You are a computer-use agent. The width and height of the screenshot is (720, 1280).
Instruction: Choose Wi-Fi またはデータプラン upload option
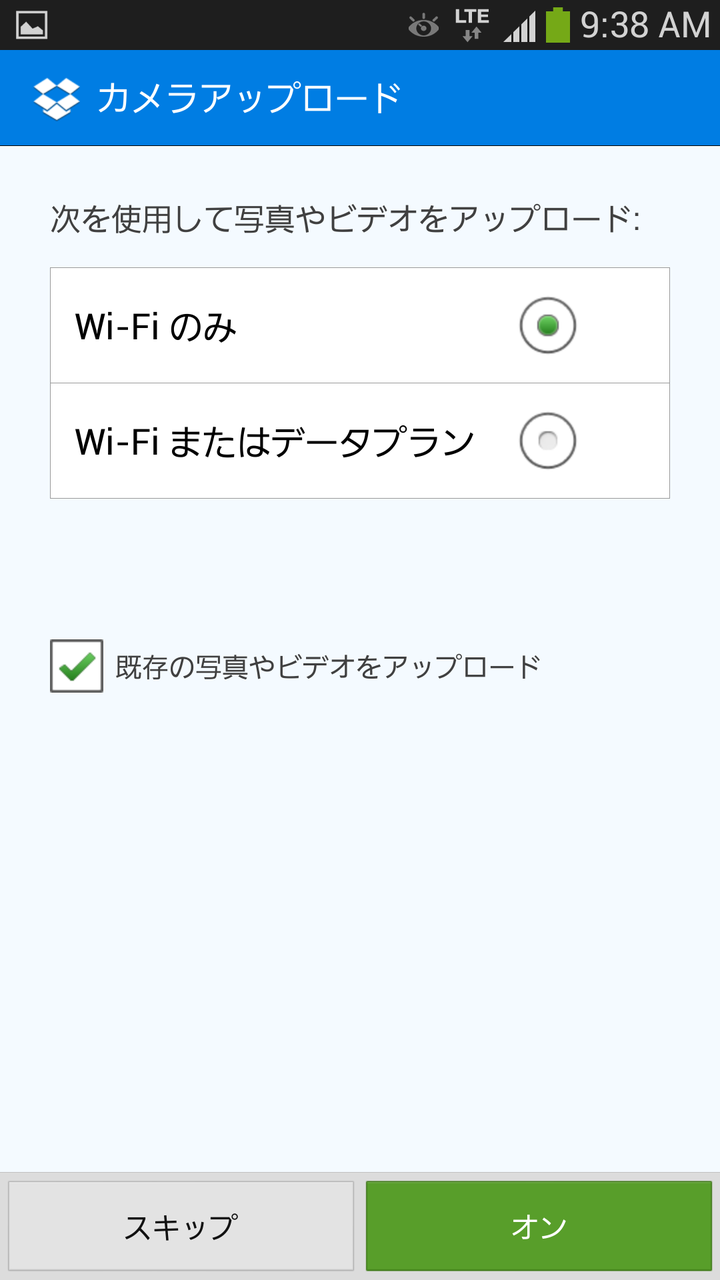[x=547, y=441]
